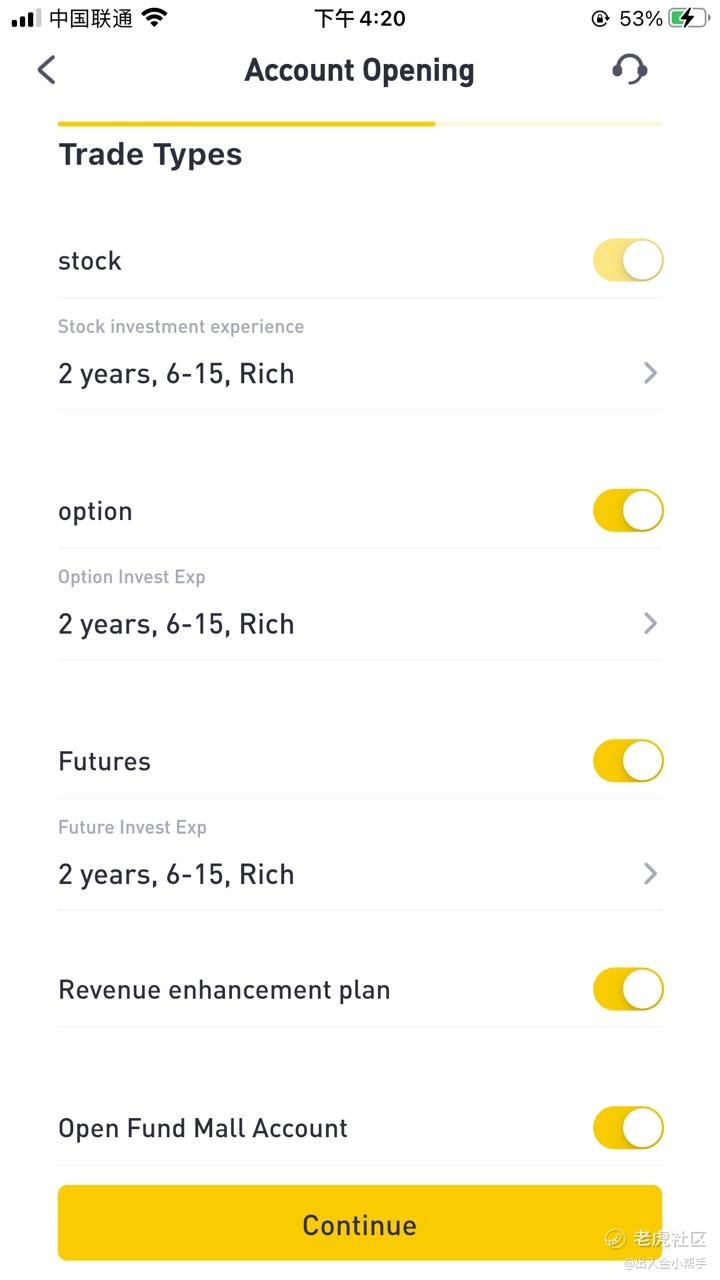Go back from Account Opening
The width and height of the screenshot is (720, 1280).
point(47,70)
